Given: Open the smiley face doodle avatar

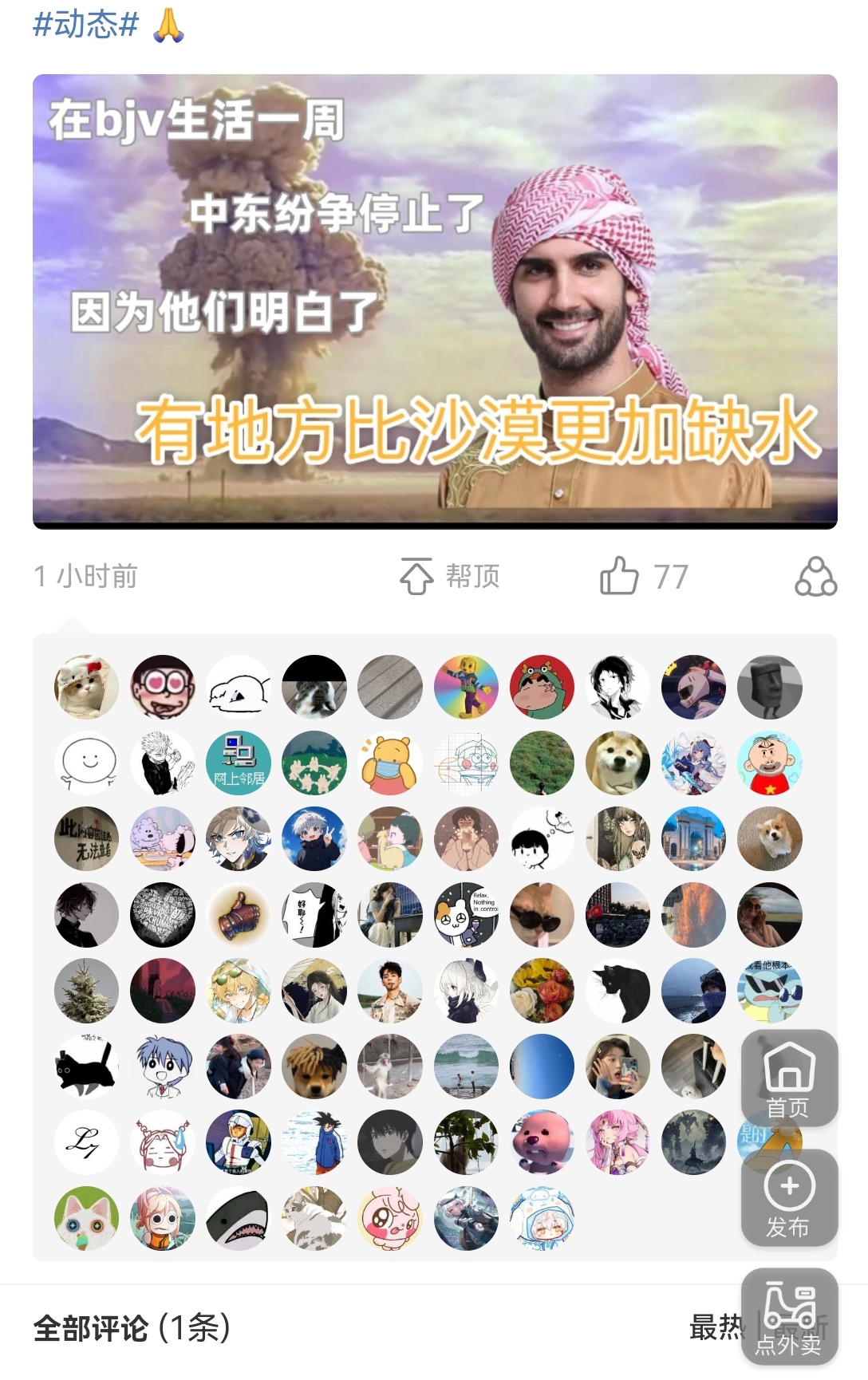Looking at the screenshot, I should (86, 763).
